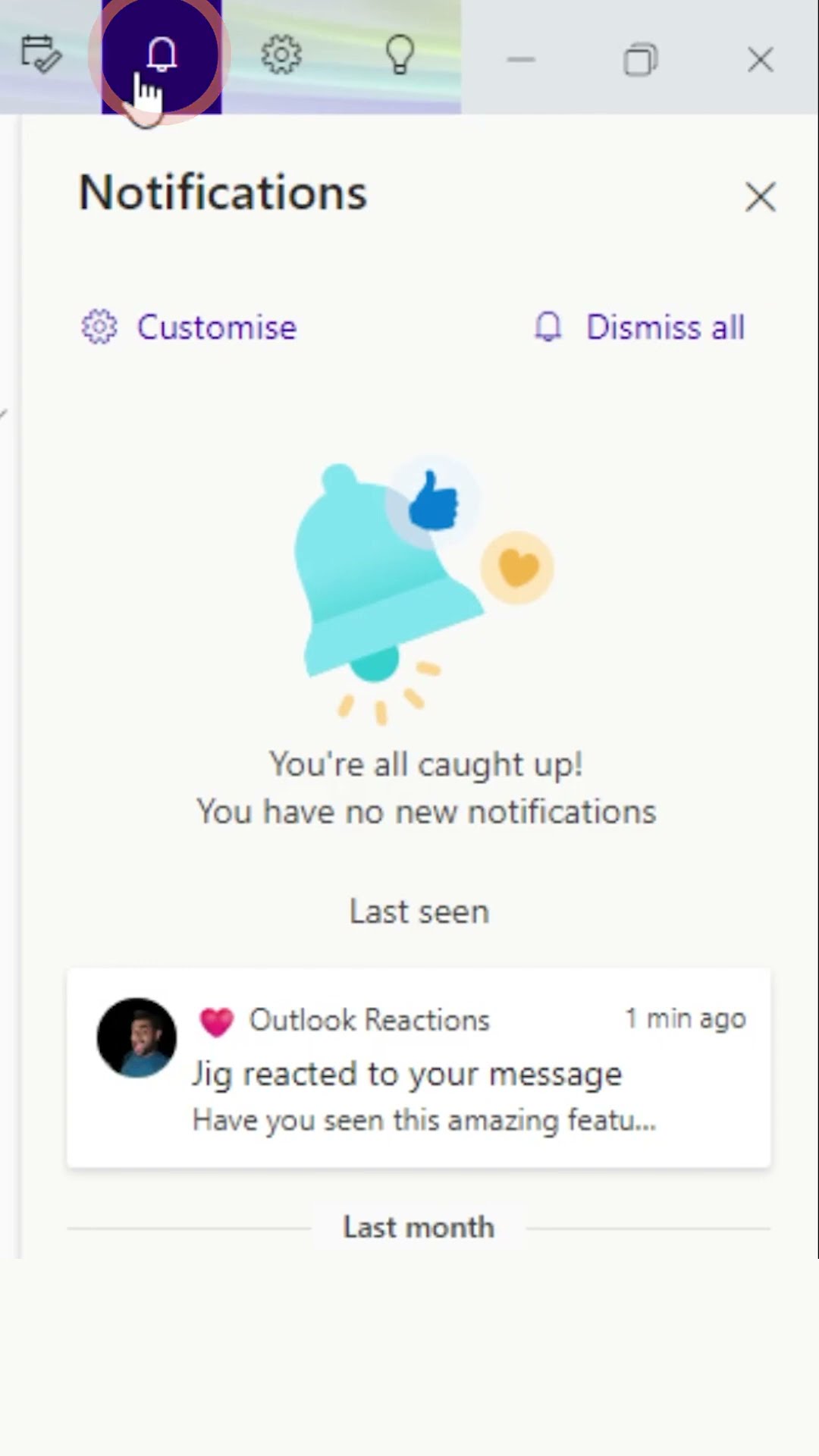Restore down the window

(640, 59)
